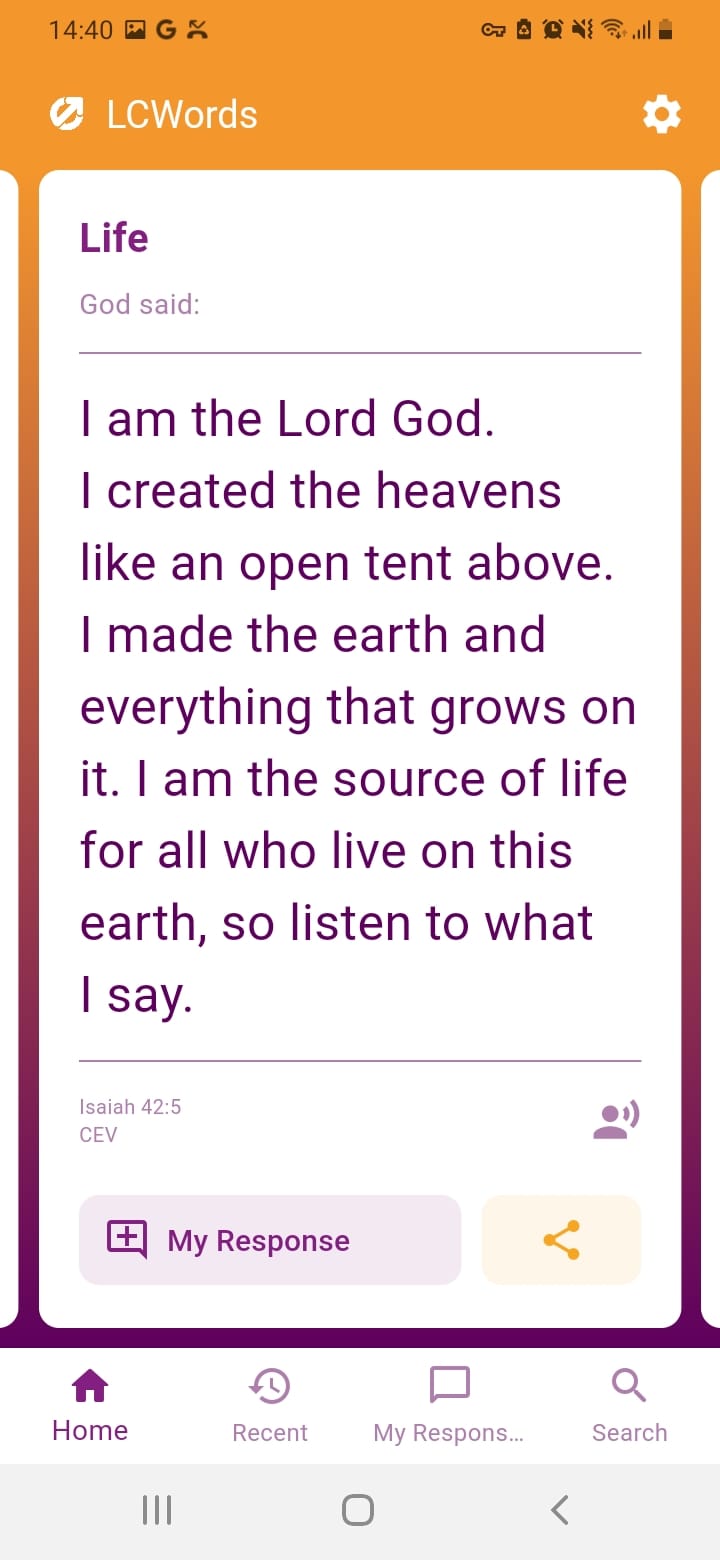Image resolution: width=720 pixels, height=1560 pixels.
Task: Open the recent apps overview
Action: pos(157,1509)
